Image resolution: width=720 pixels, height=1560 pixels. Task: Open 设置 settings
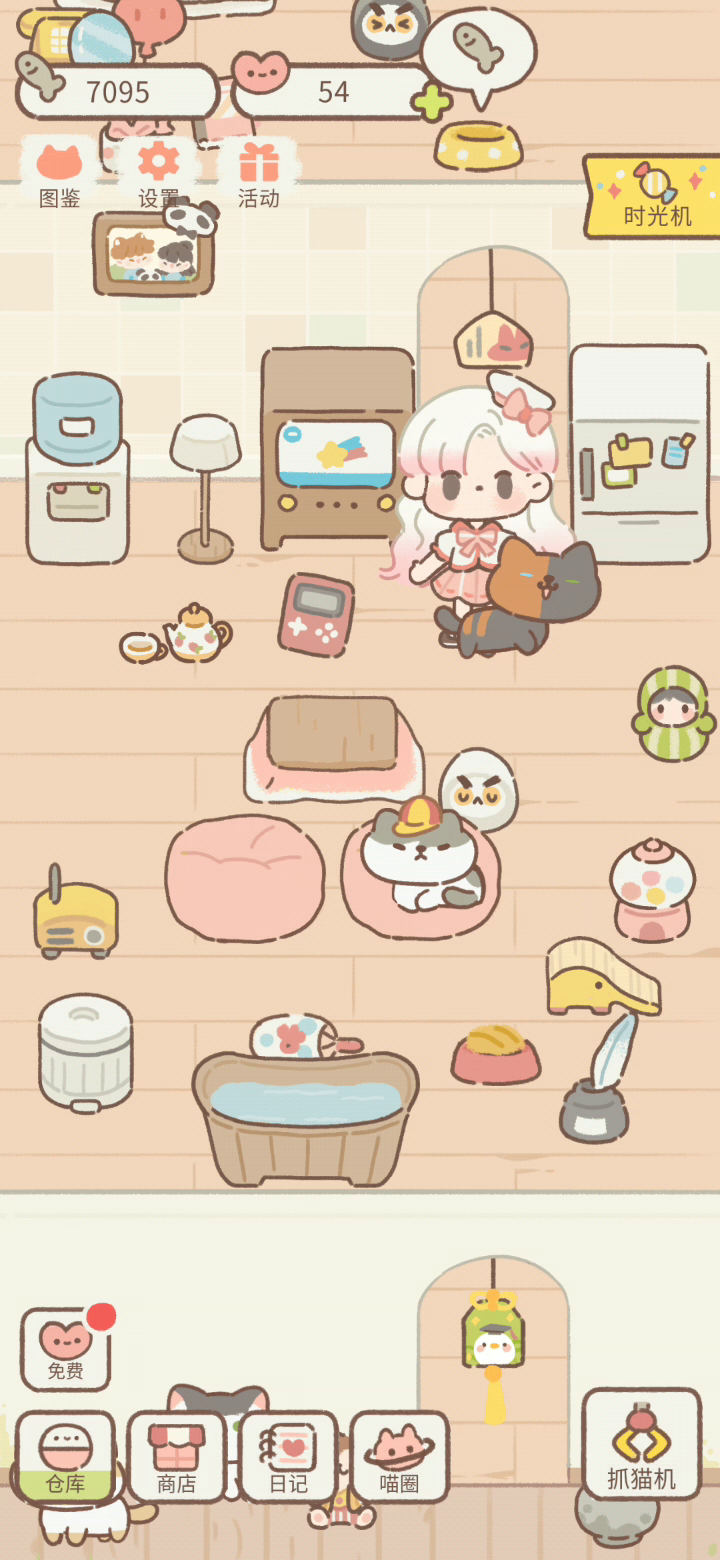pyautogui.click(x=159, y=174)
